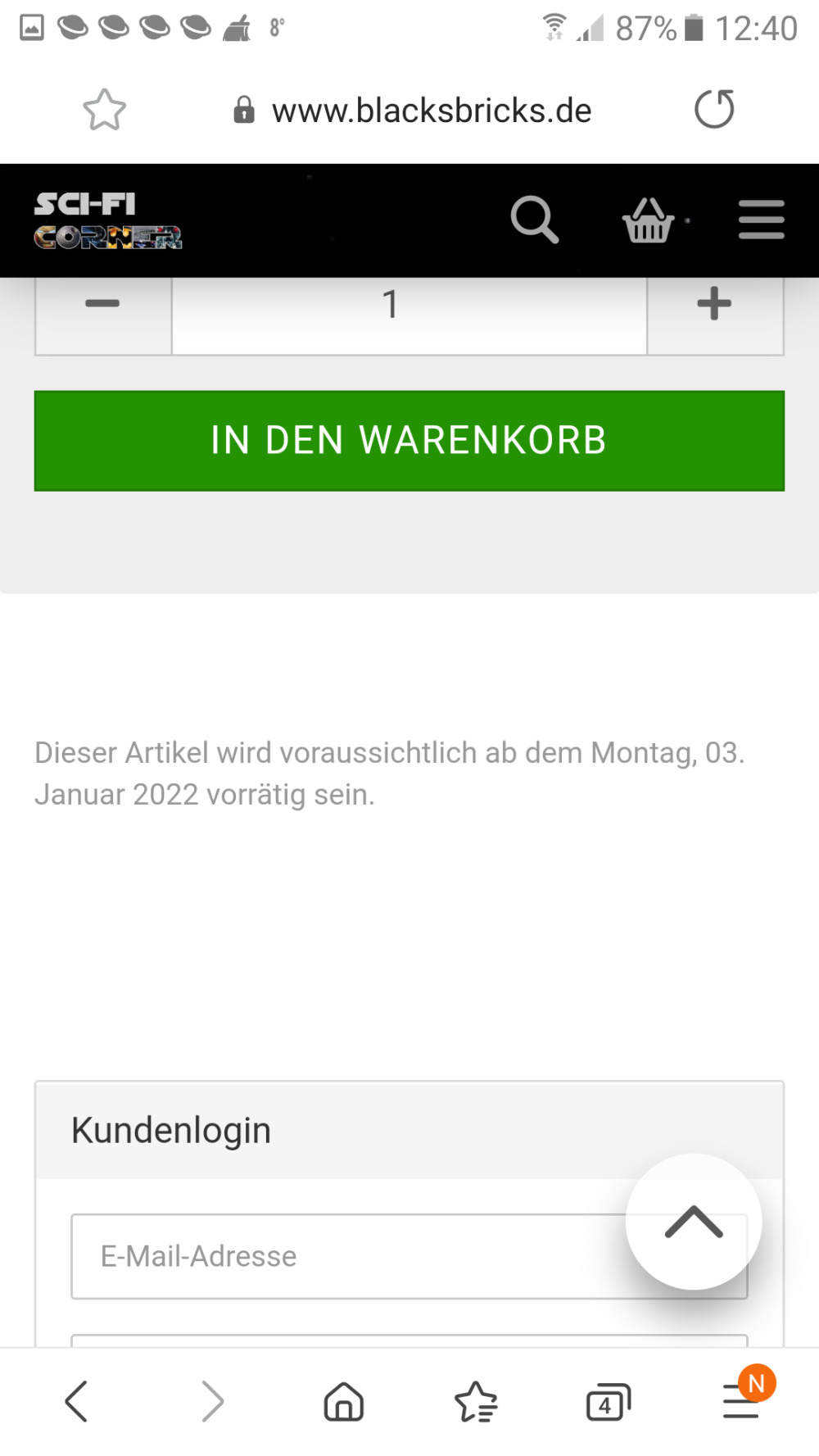The image size is (819, 1456).
Task: Open the shop search
Action: [x=535, y=220]
